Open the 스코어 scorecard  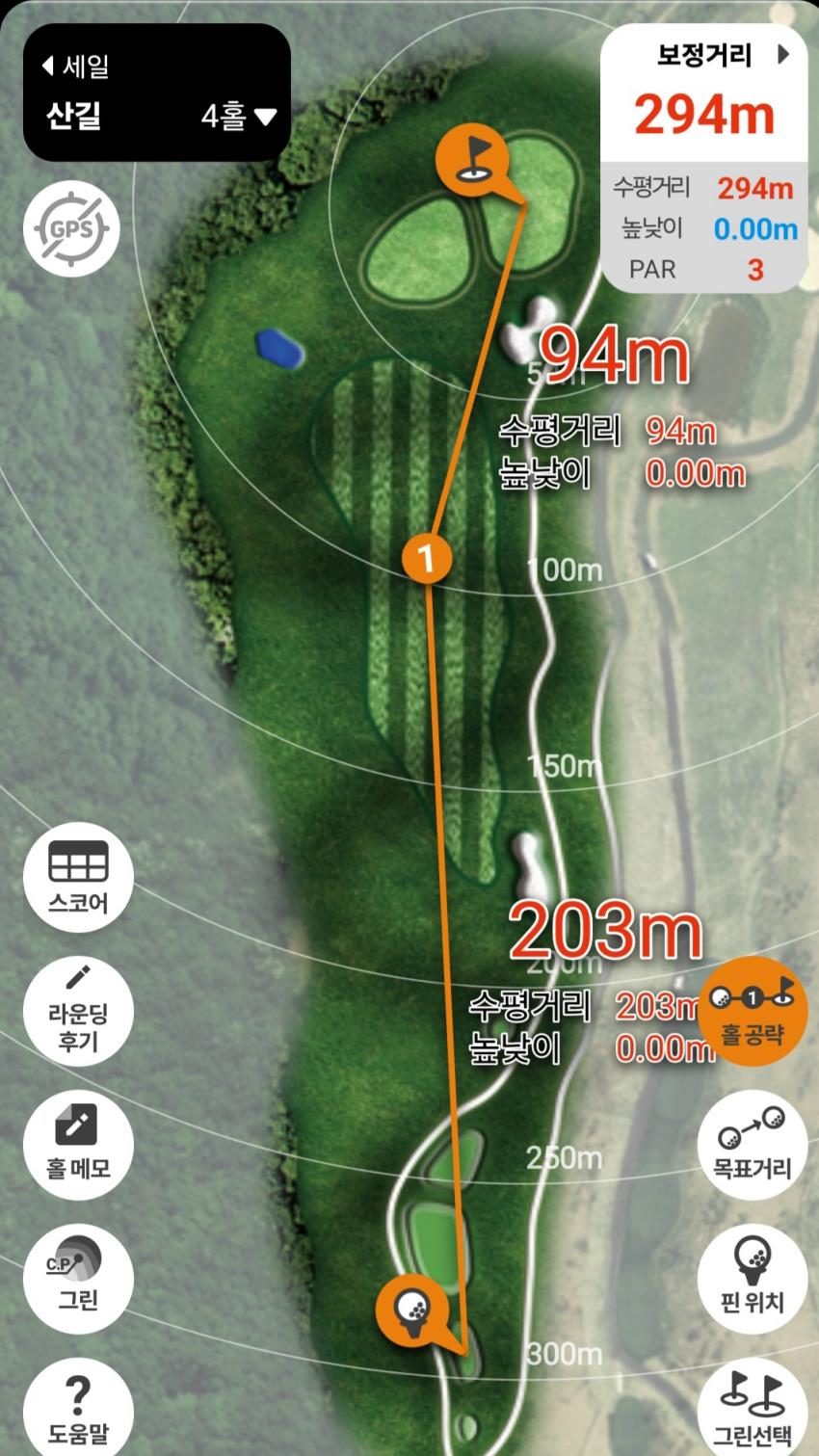pyautogui.click(x=78, y=878)
